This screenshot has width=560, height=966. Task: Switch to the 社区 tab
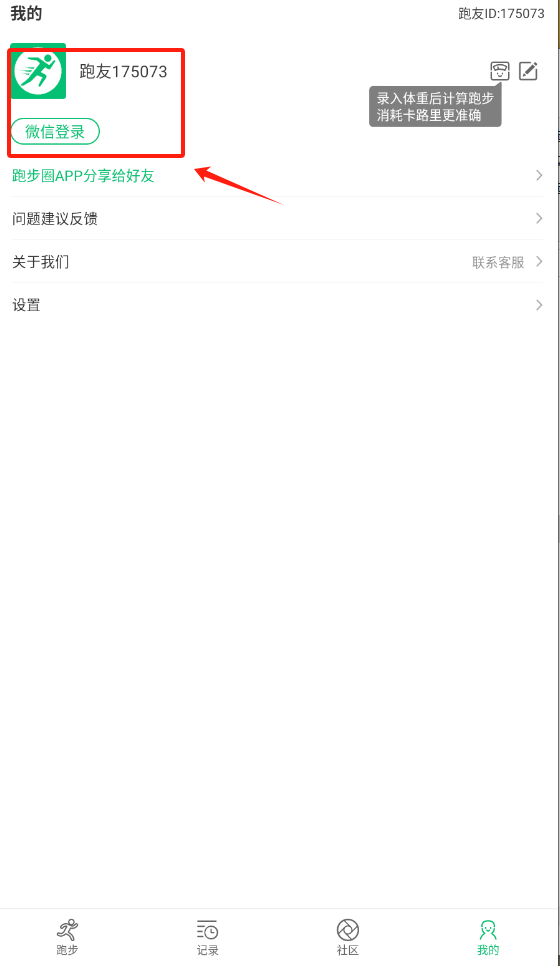tap(347, 937)
